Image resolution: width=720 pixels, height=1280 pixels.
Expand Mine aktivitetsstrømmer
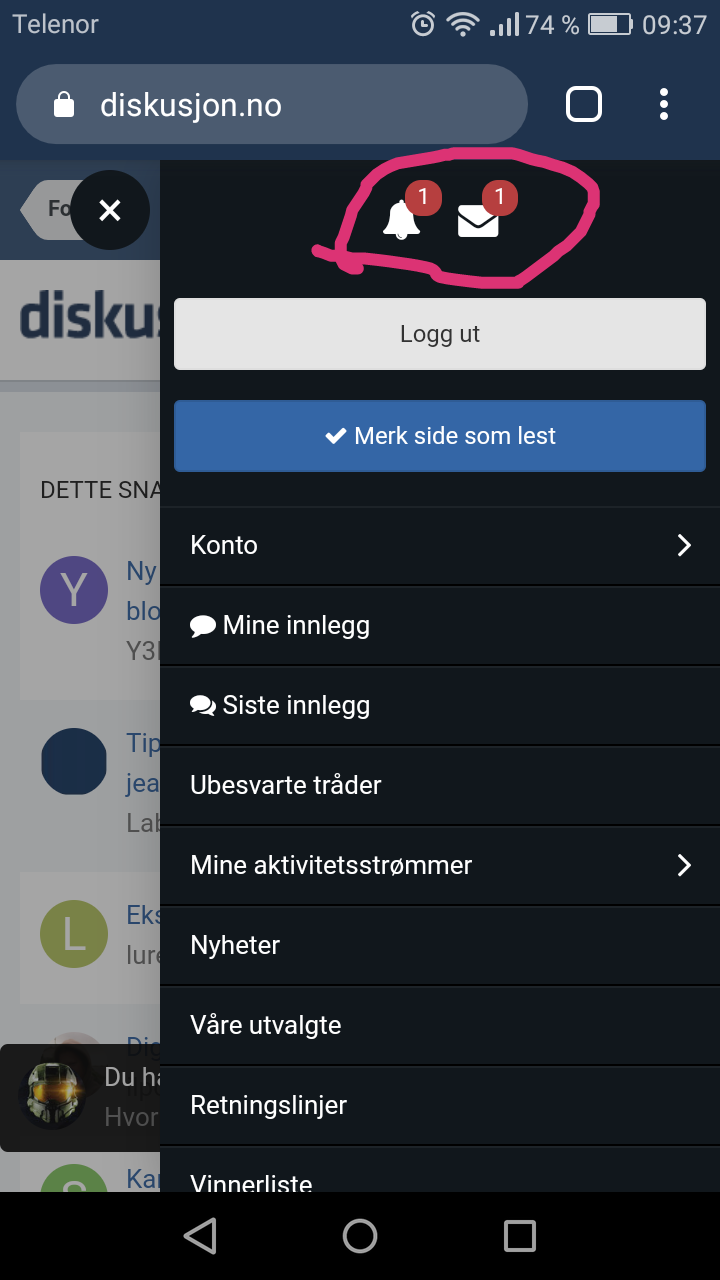click(440, 865)
